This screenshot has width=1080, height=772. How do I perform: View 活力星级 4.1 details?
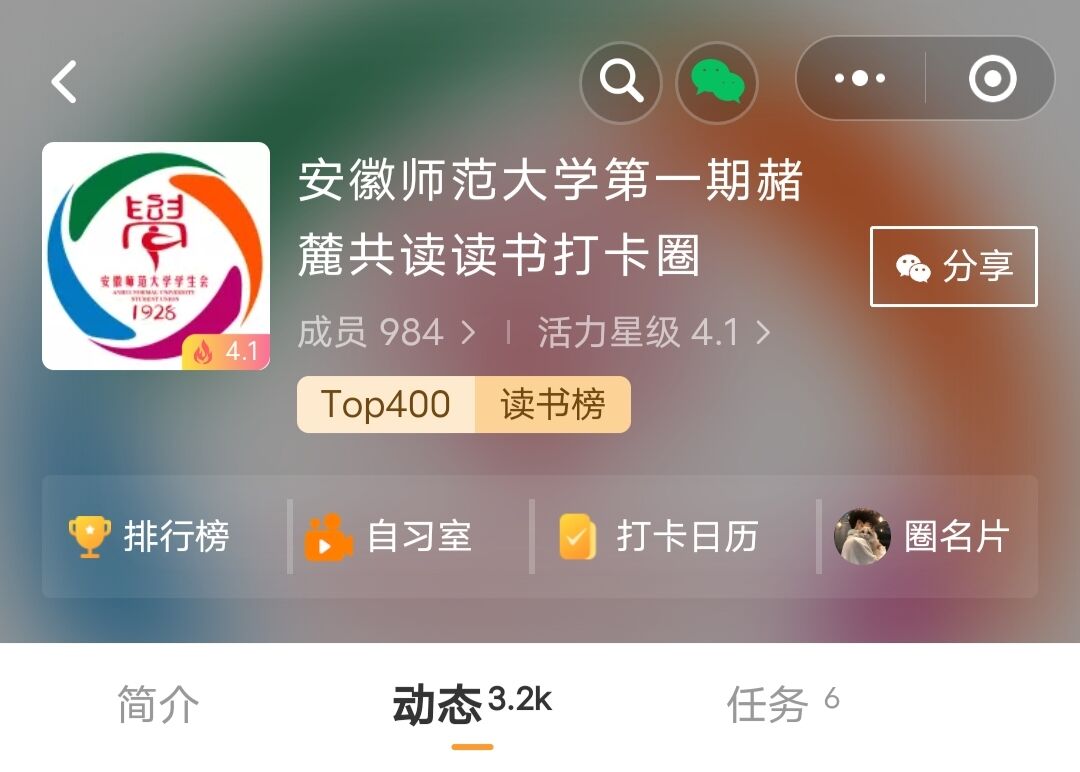tap(654, 333)
